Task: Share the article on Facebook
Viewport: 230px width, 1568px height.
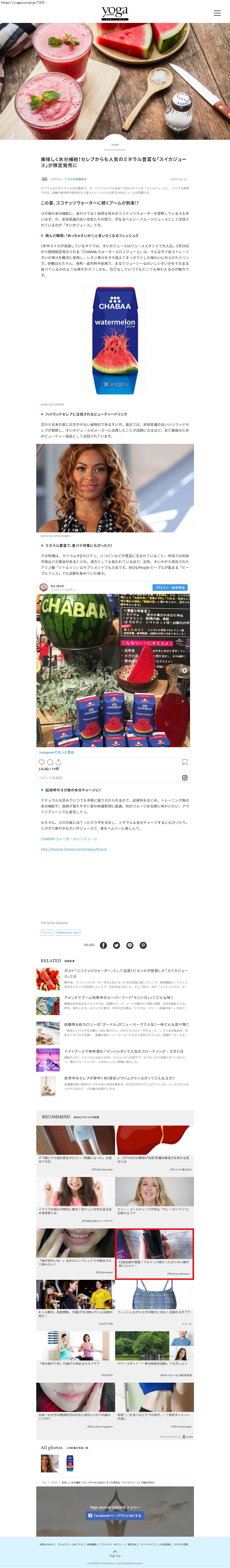Action: pos(103,945)
